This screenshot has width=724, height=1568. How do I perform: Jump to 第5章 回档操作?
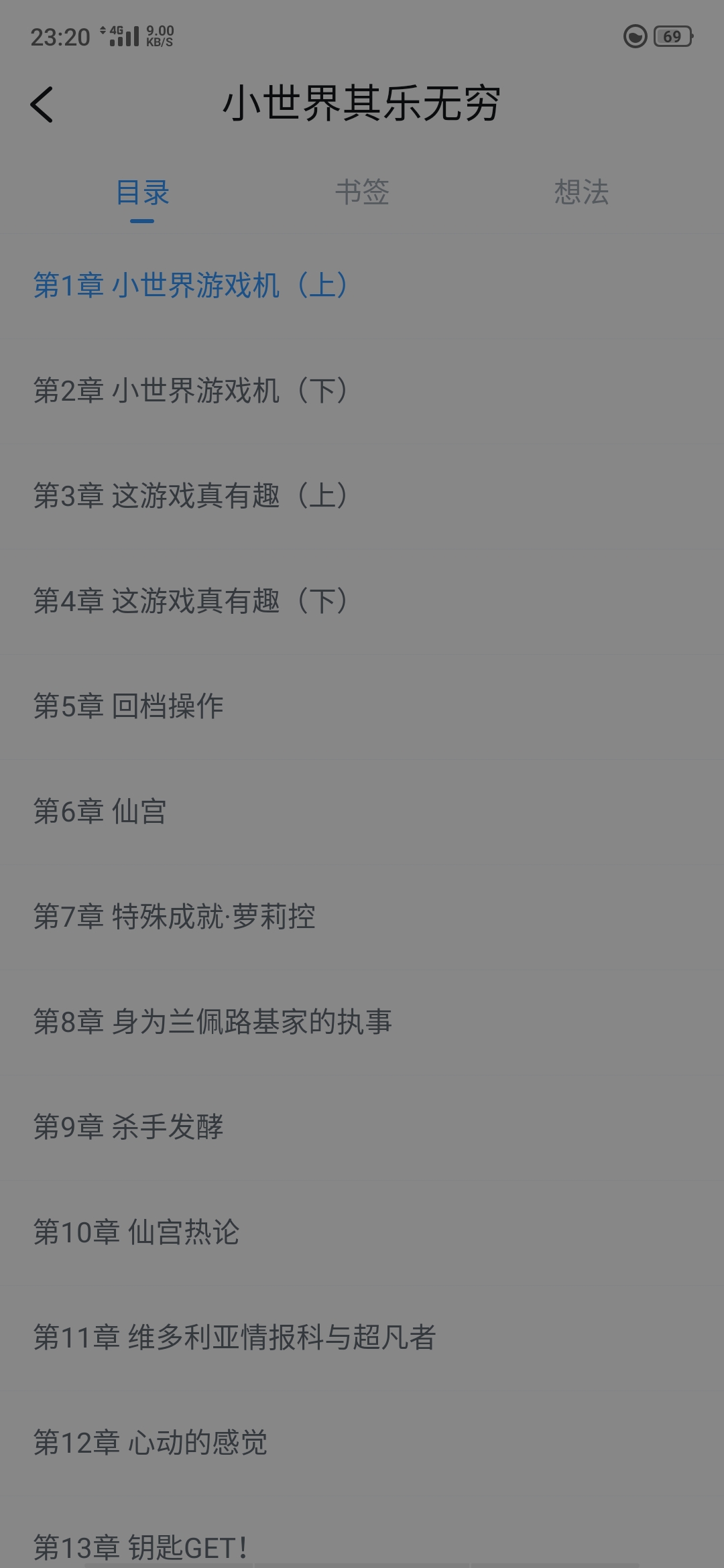[x=129, y=706]
